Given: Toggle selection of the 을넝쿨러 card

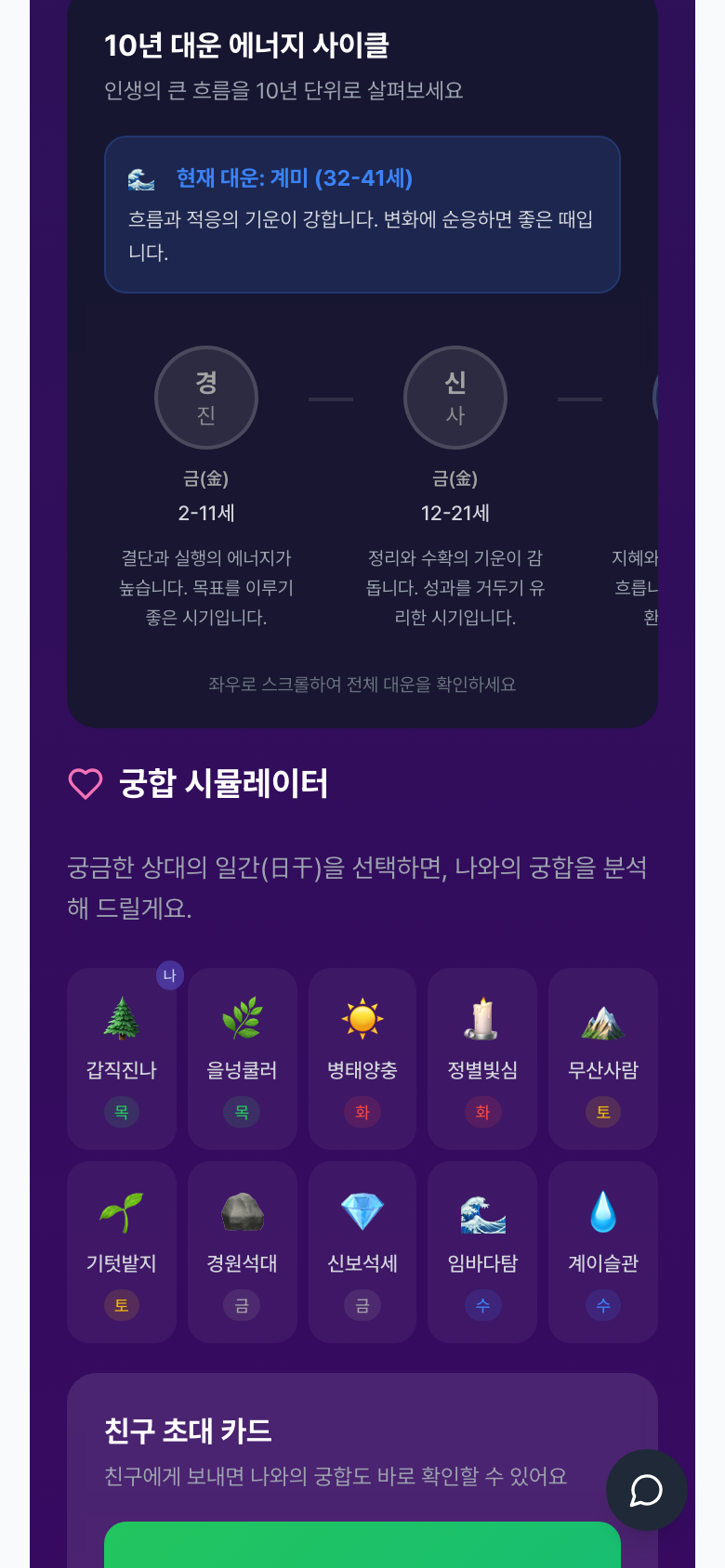Looking at the screenshot, I should 242,1058.
